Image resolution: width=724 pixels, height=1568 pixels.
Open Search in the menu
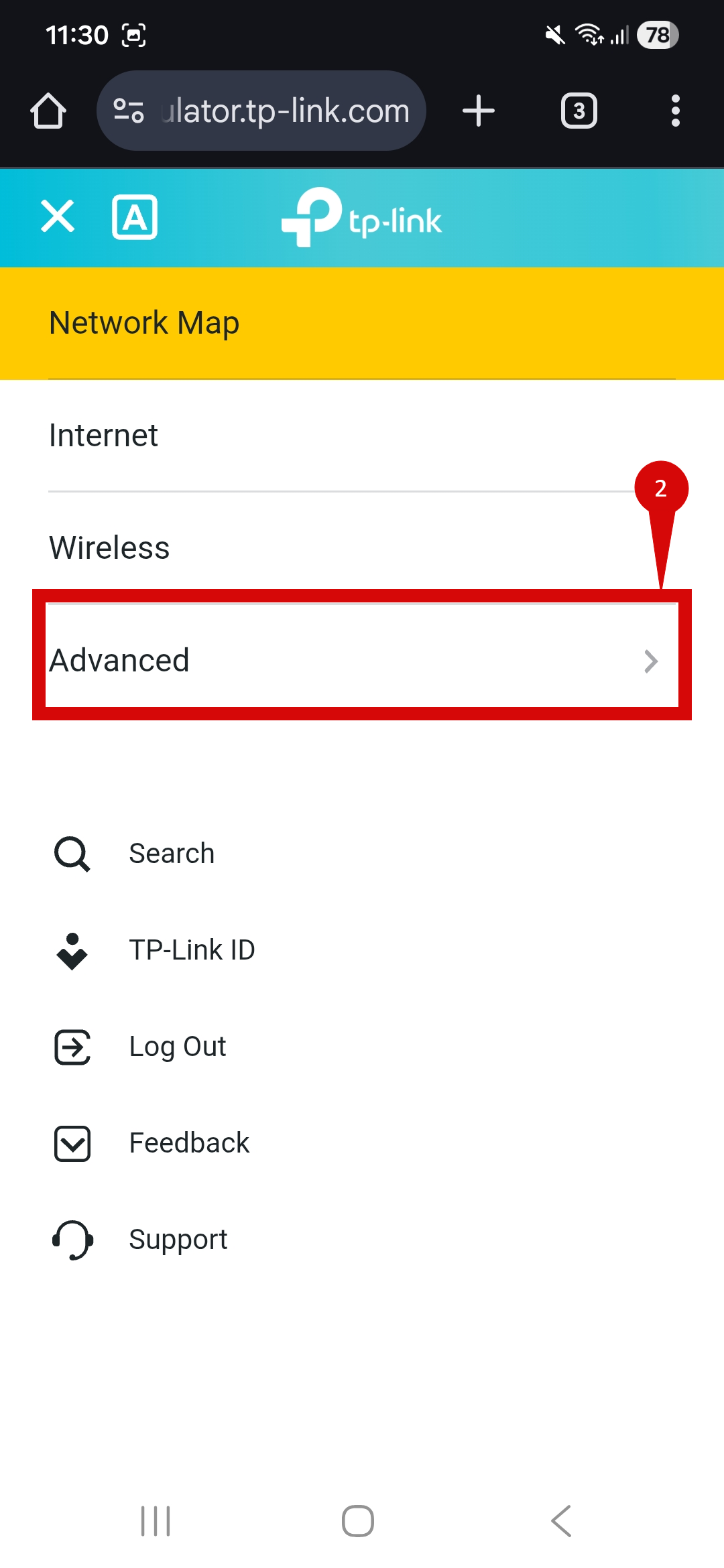[172, 854]
